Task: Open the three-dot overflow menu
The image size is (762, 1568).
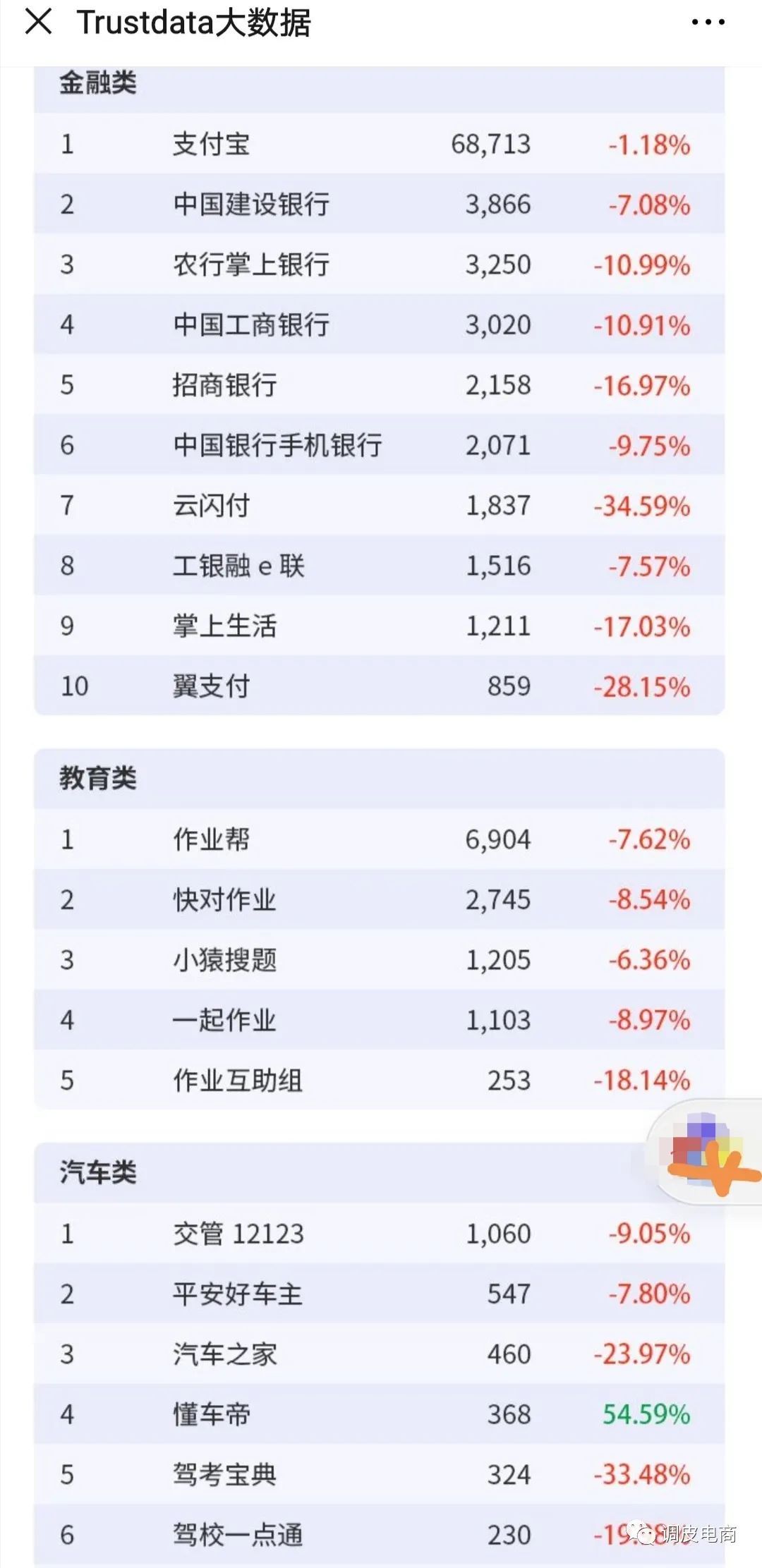Action: point(708,23)
